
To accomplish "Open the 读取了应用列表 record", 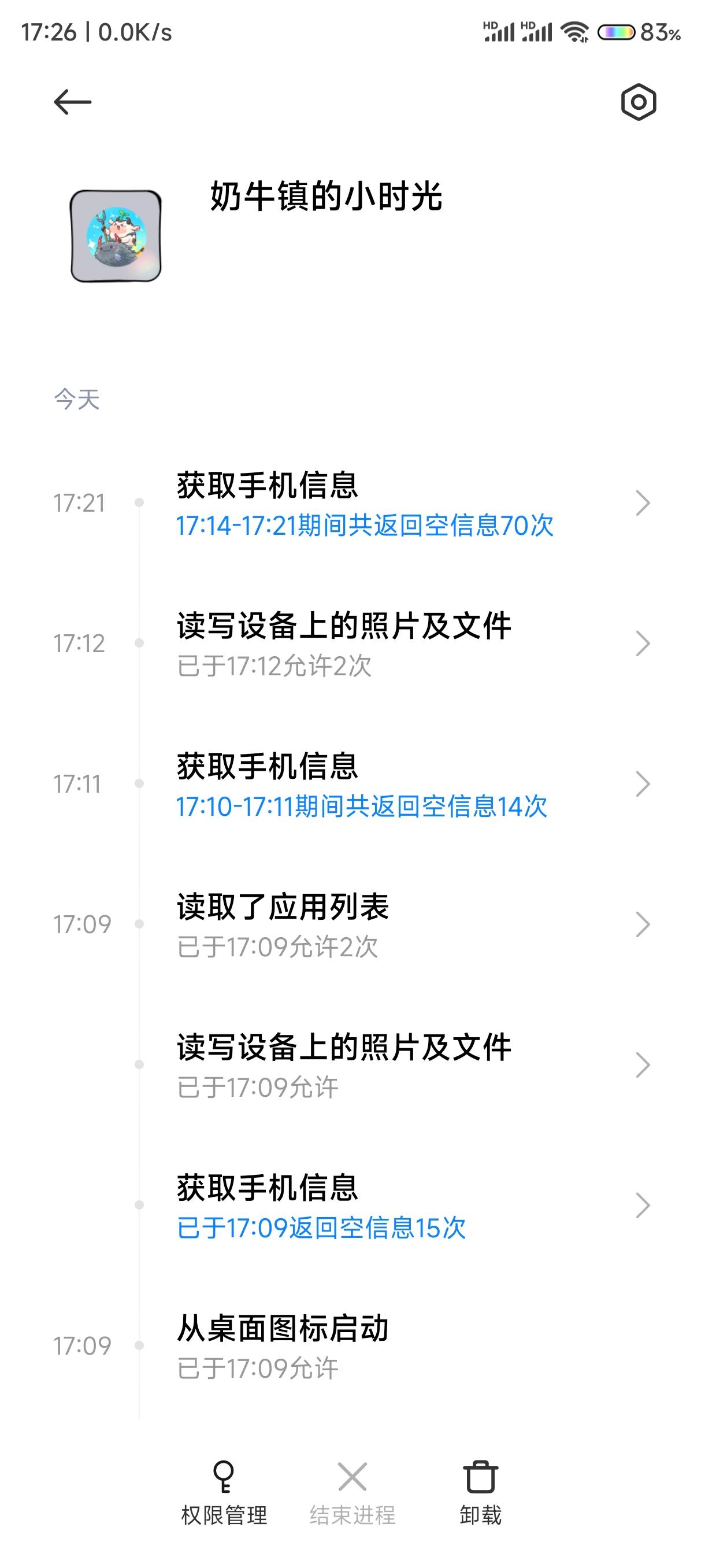I will click(x=395, y=924).
